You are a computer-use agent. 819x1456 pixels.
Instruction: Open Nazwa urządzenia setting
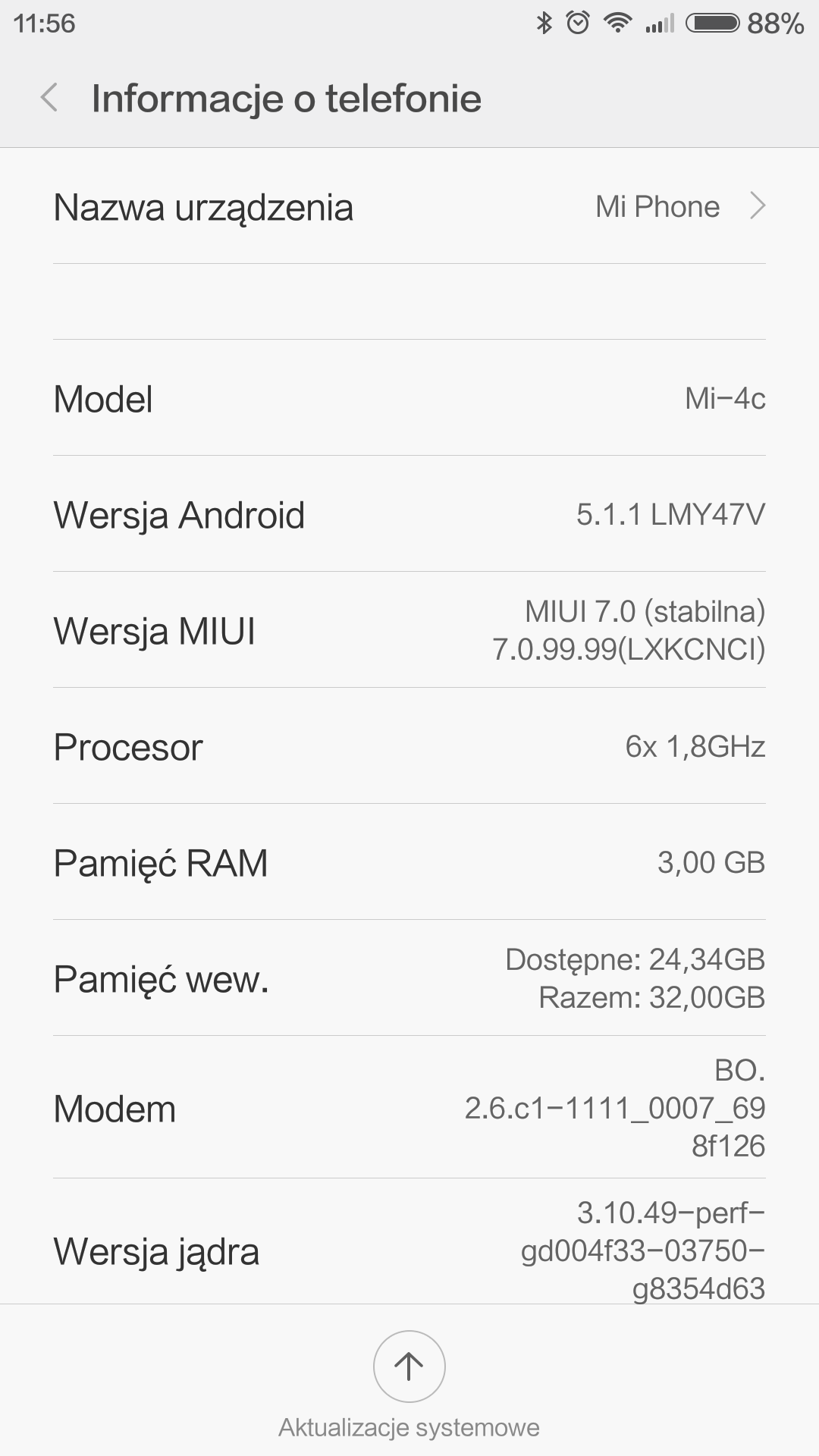(409, 207)
